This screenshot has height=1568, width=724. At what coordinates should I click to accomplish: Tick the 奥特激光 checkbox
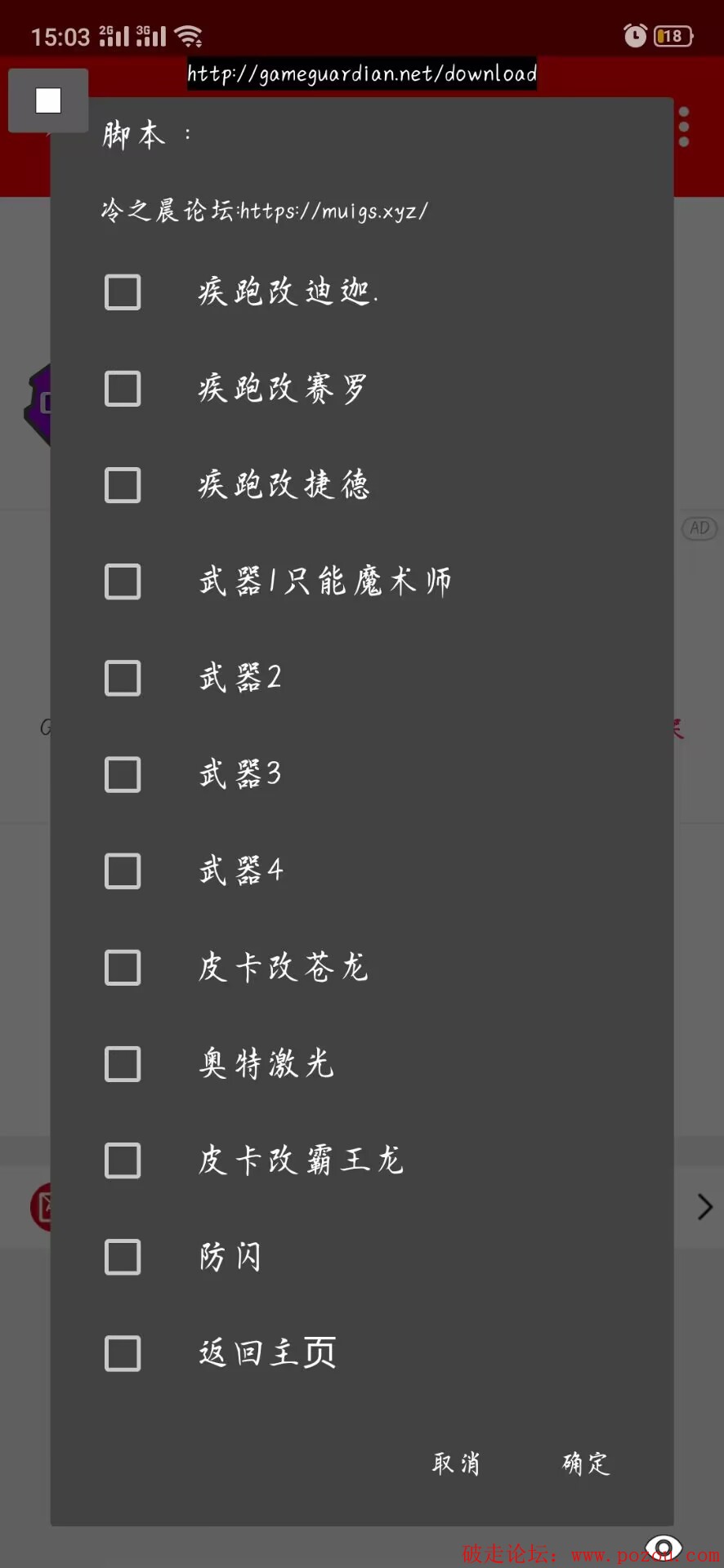[x=123, y=1064]
